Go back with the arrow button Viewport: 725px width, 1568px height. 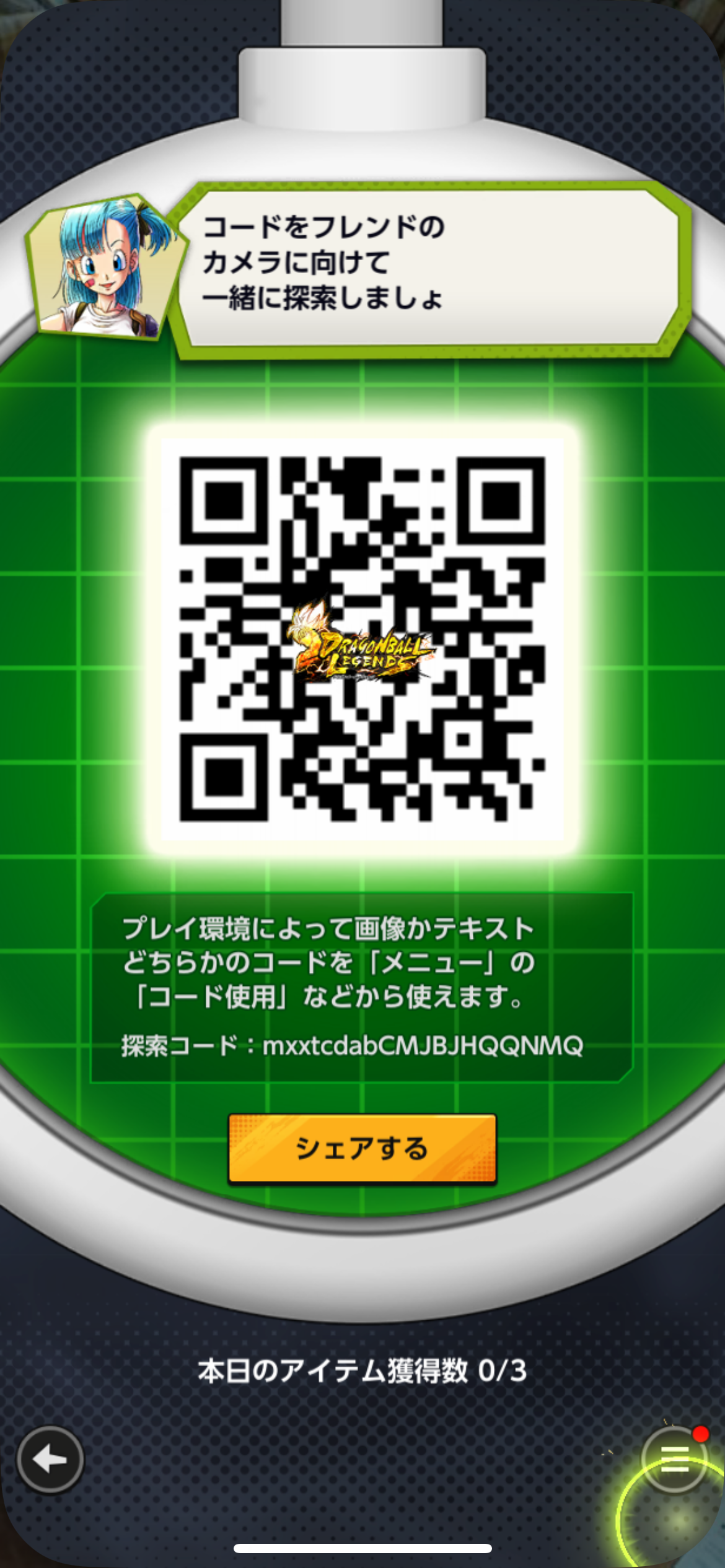pyautogui.click(x=50, y=1460)
